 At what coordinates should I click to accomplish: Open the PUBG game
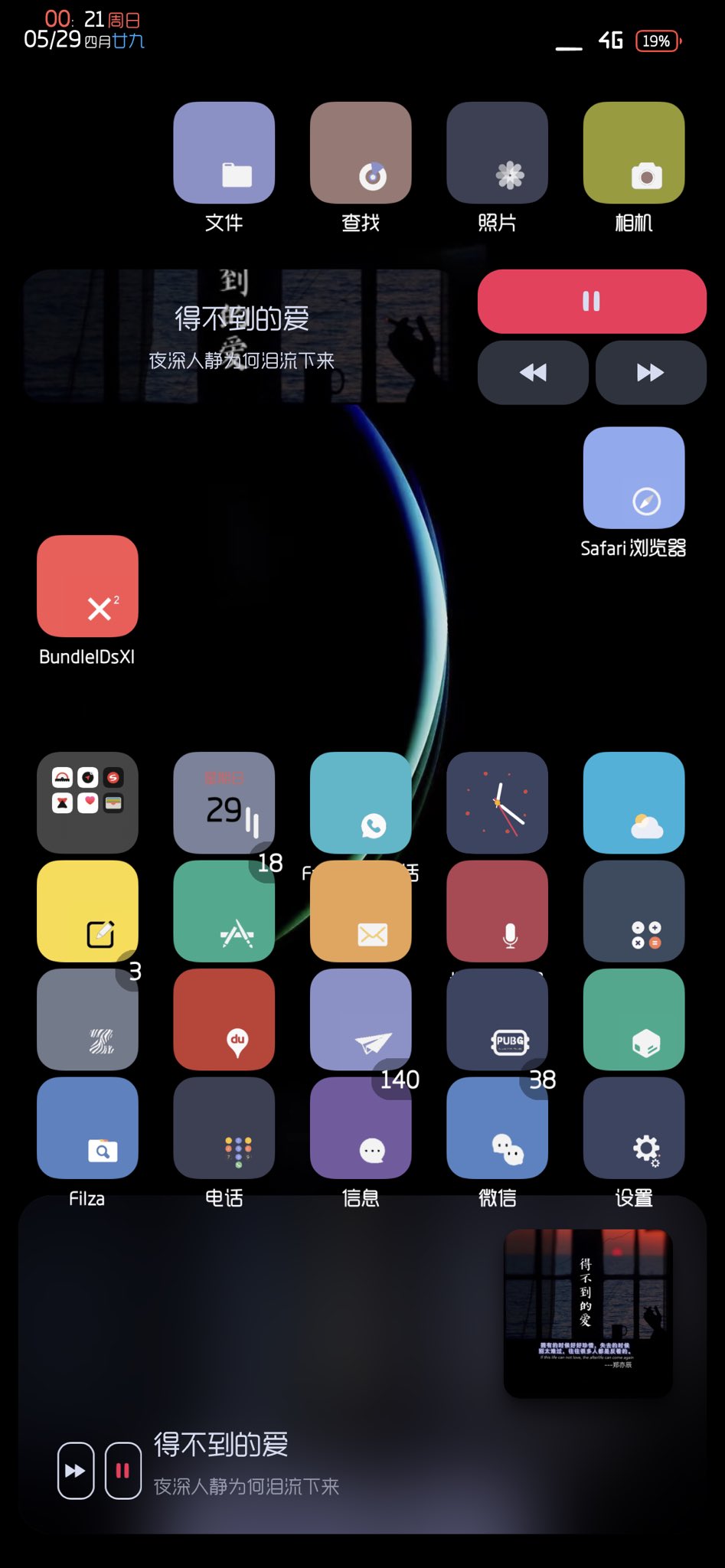click(497, 1019)
